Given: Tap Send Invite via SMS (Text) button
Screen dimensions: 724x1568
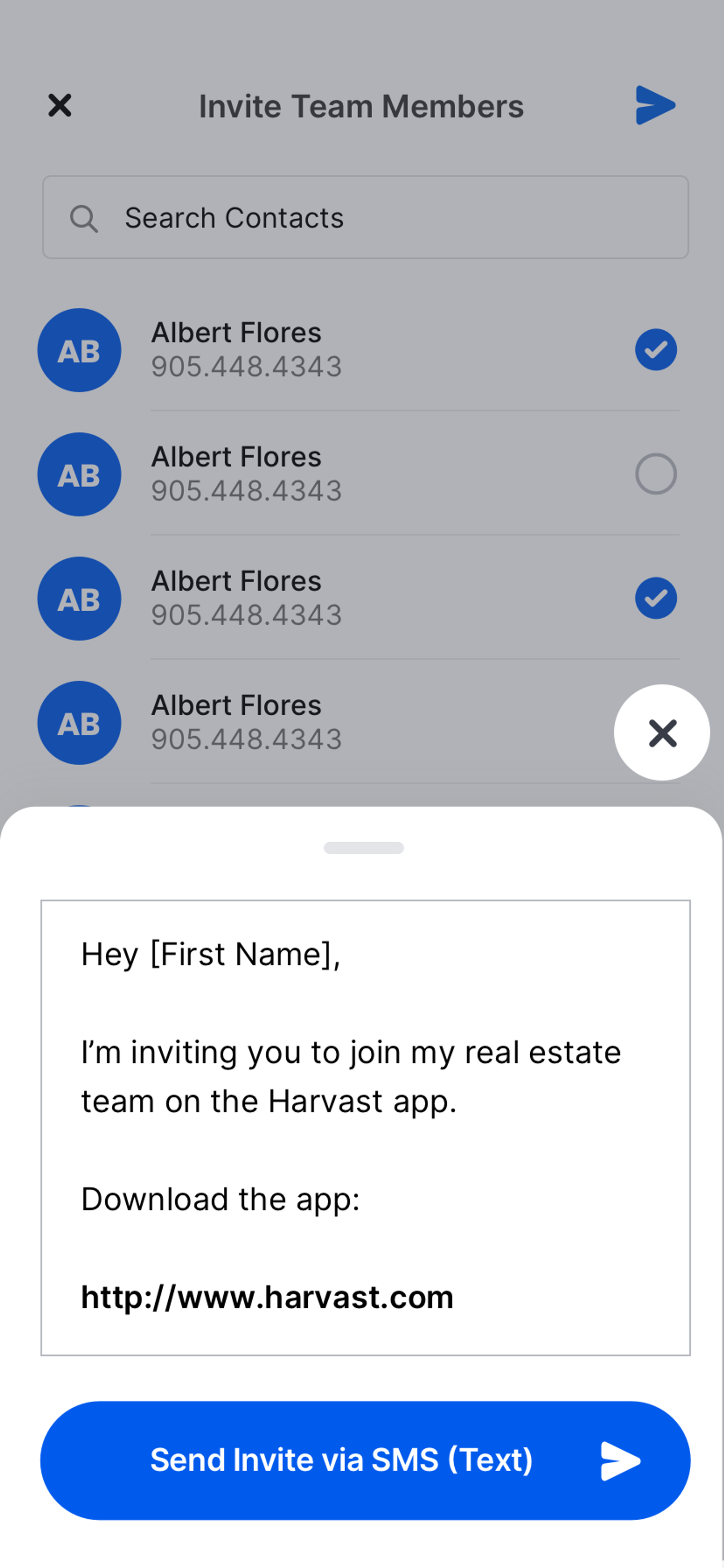Looking at the screenshot, I should (x=365, y=1460).
